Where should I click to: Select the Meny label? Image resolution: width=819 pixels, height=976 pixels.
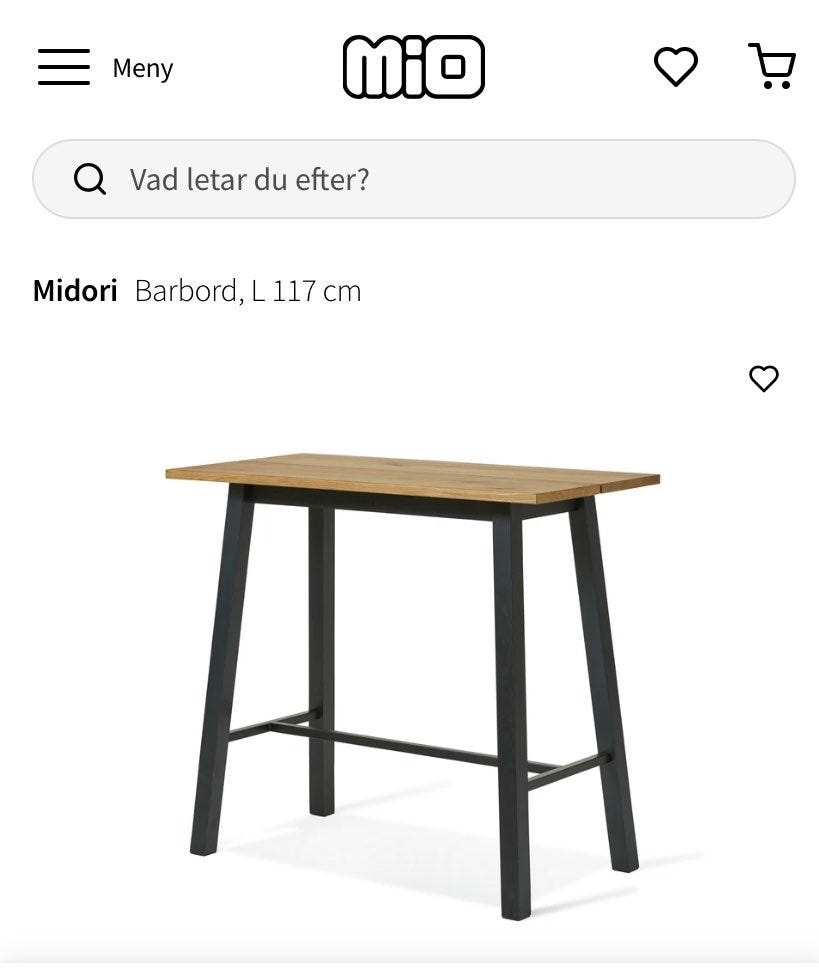point(141,68)
